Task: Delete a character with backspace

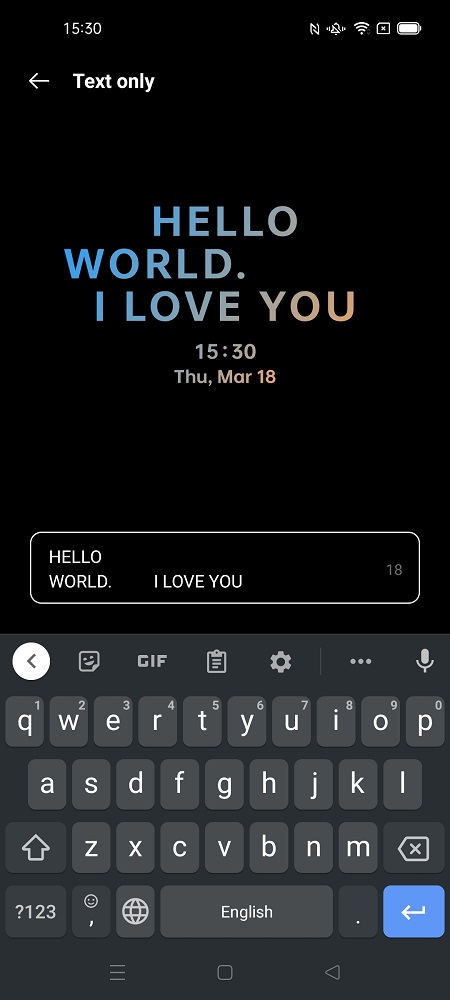Action: 414,848
